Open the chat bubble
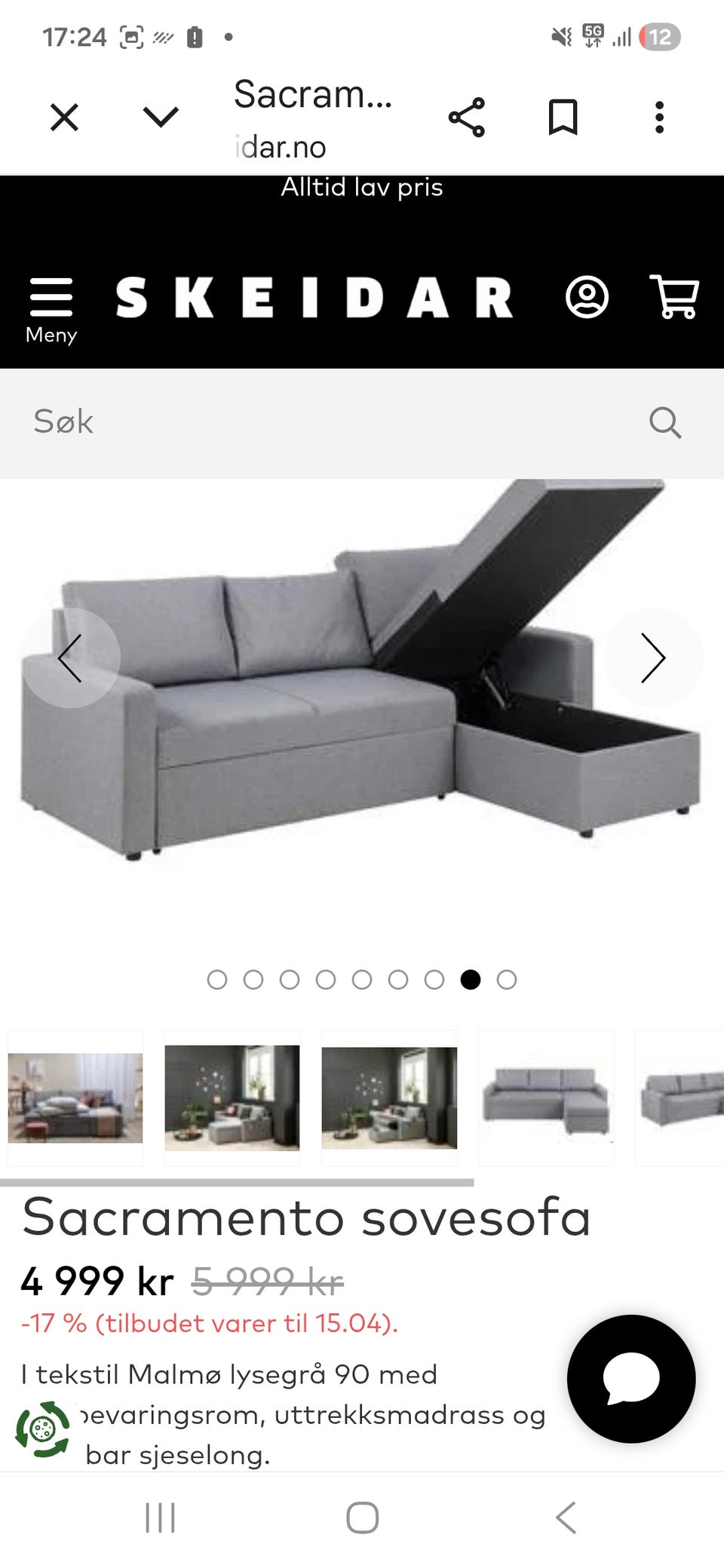 [631, 1379]
